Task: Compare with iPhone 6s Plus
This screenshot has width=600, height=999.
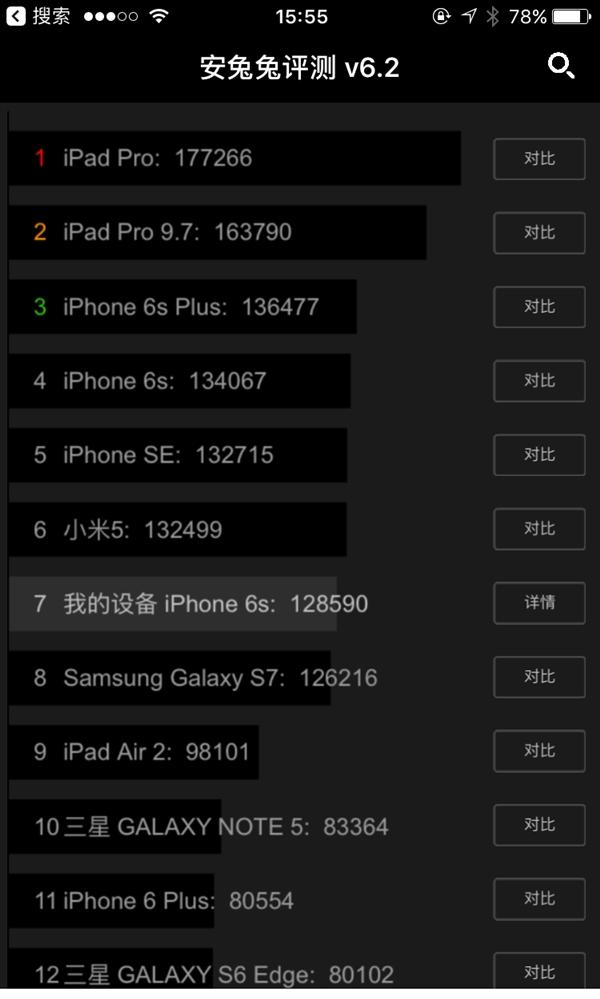Action: (539, 307)
